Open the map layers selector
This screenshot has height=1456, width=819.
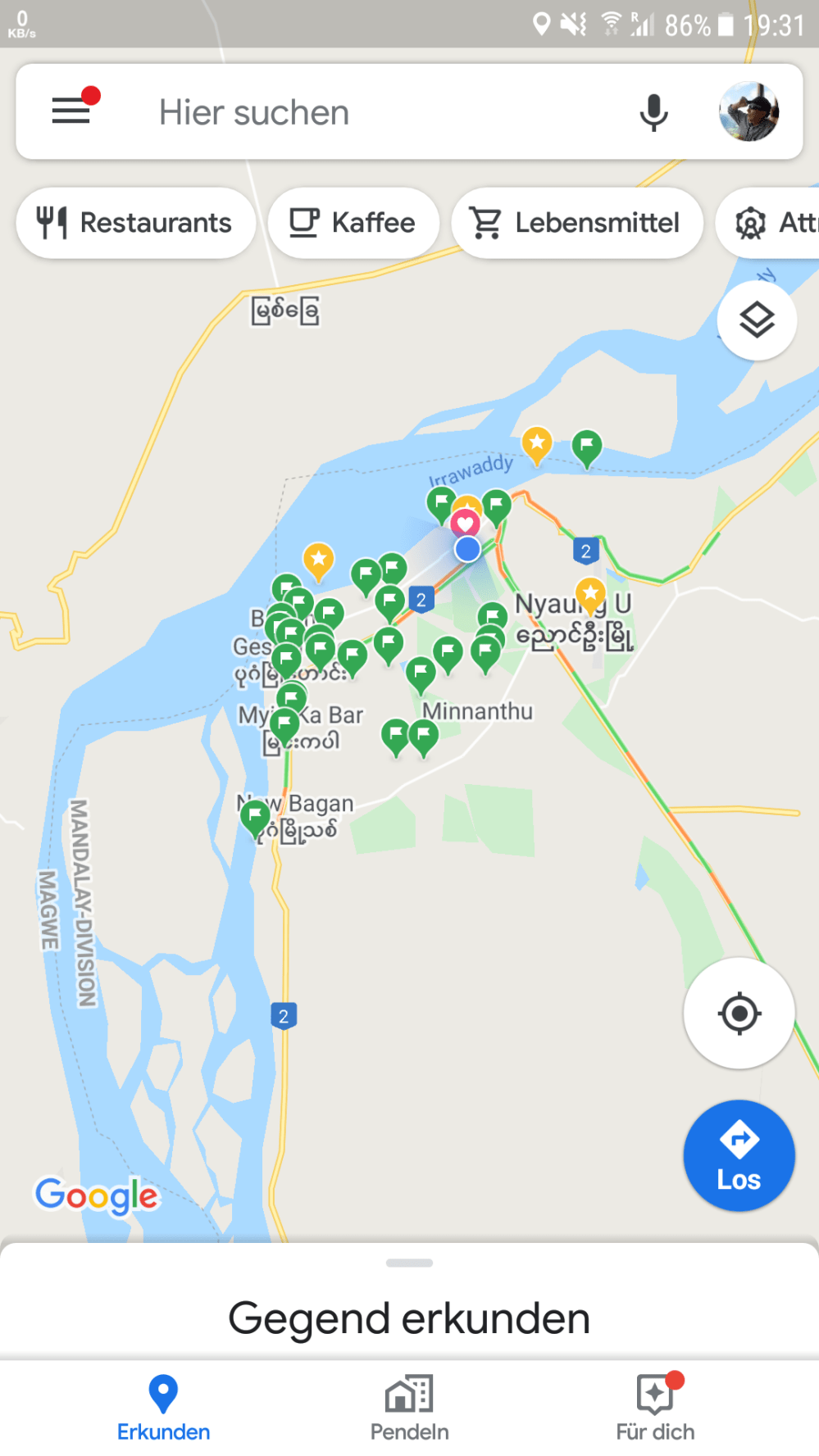[757, 320]
